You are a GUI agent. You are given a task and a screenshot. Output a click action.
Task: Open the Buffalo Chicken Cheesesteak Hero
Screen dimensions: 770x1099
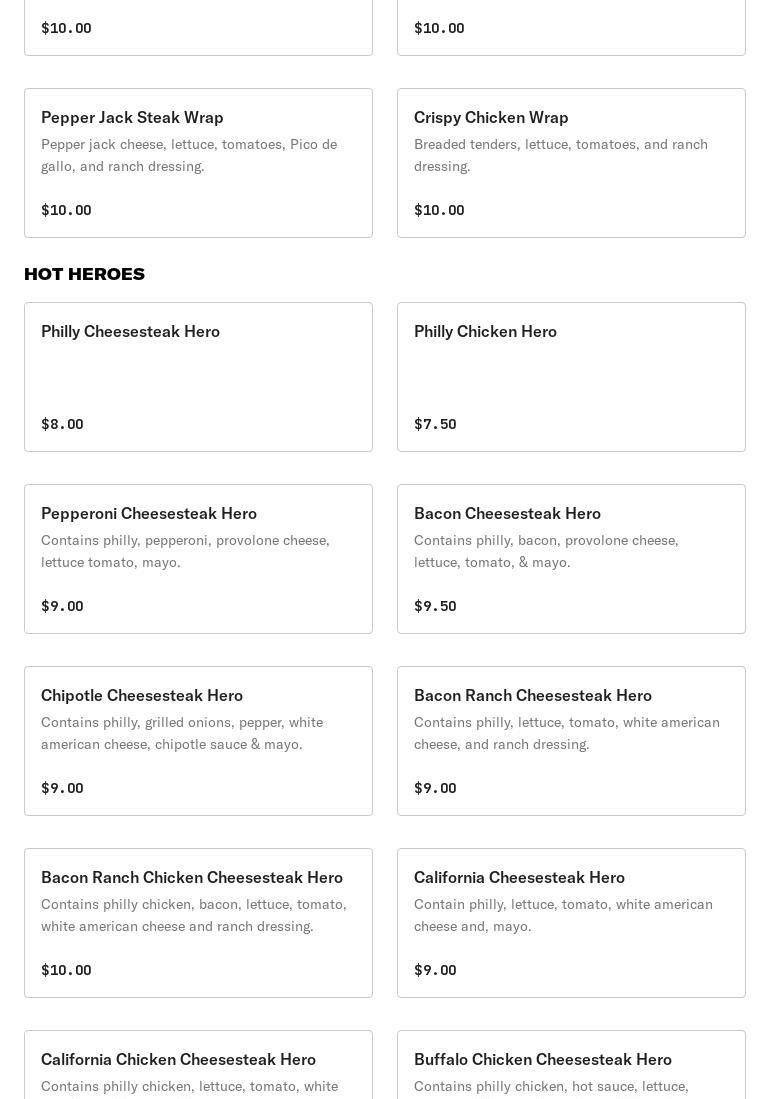(x=571, y=1066)
